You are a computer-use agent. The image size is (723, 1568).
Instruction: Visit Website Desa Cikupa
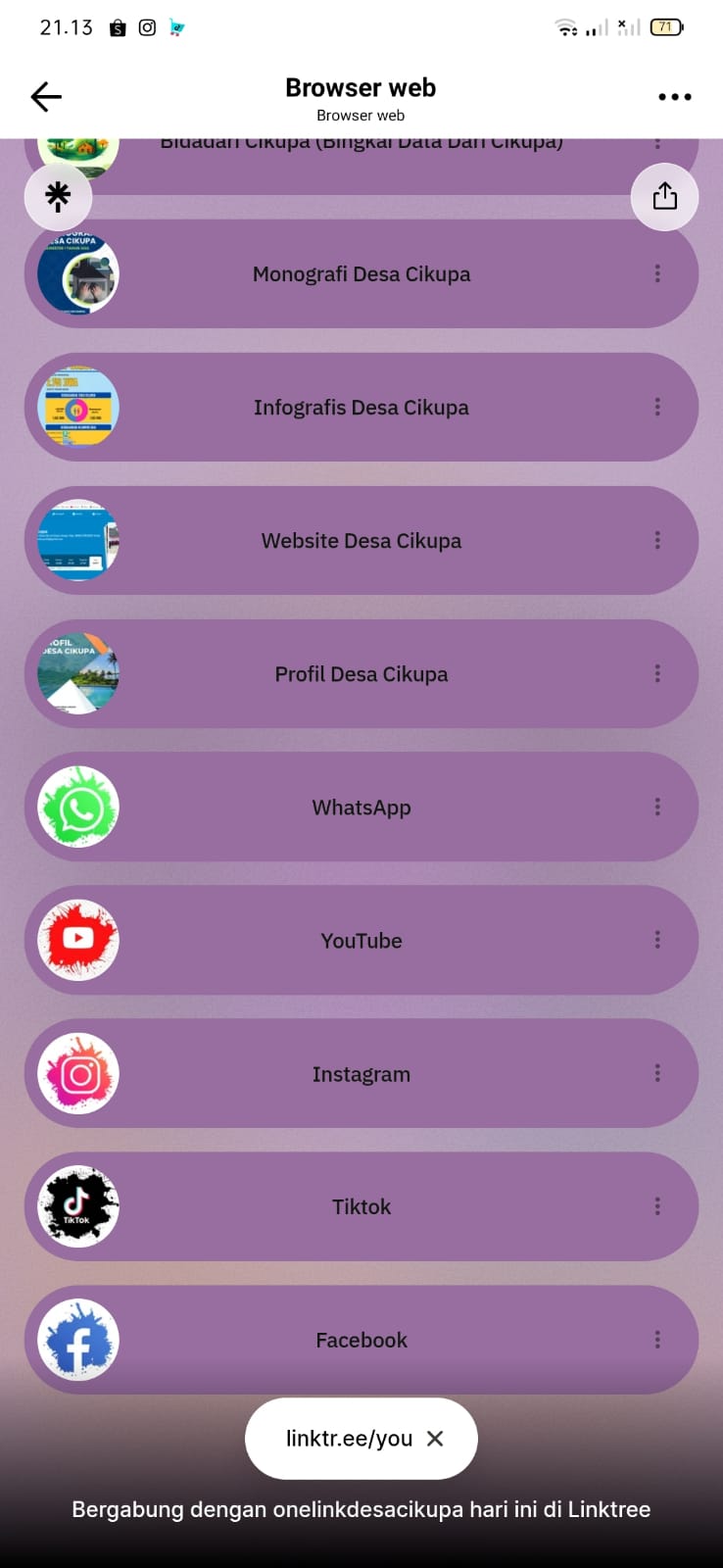coord(361,541)
